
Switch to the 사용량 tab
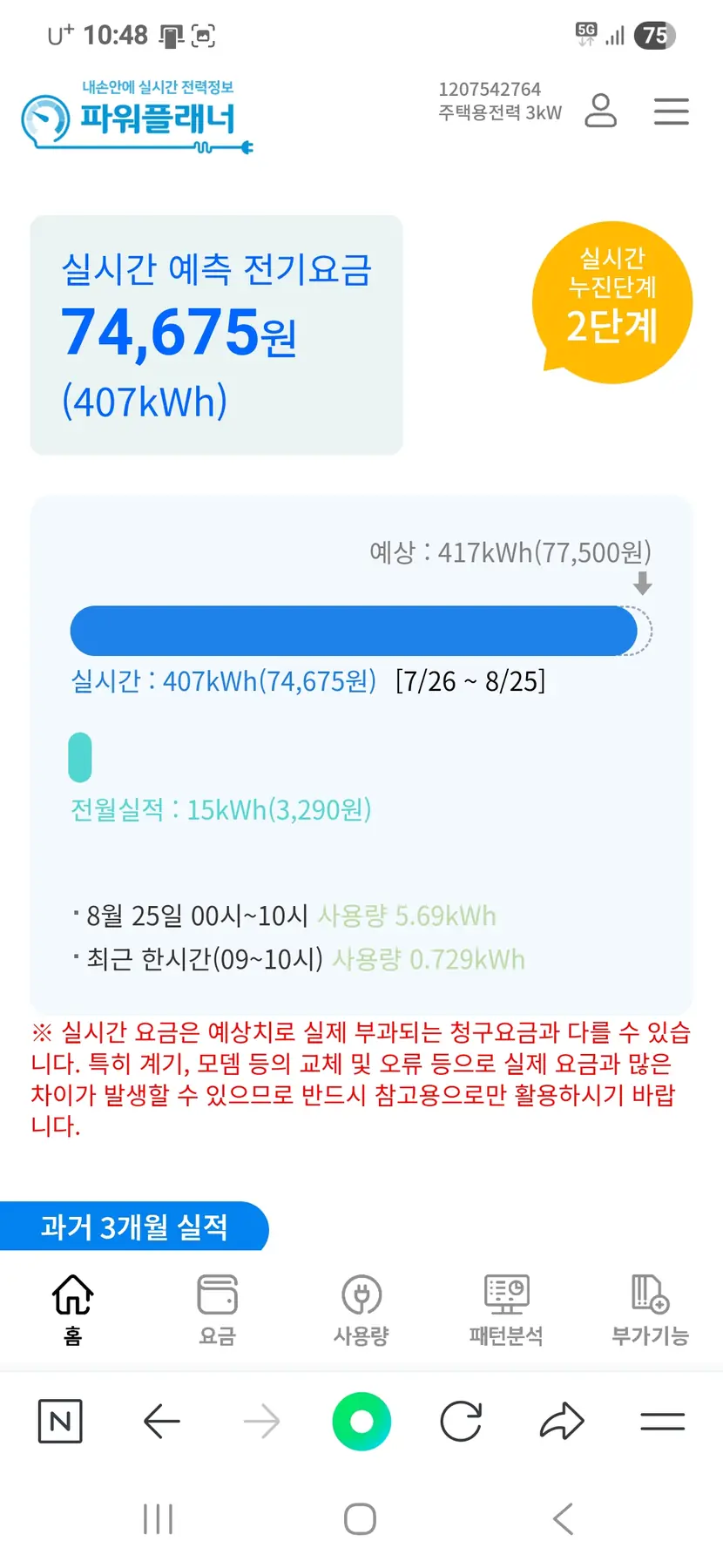[361, 1309]
